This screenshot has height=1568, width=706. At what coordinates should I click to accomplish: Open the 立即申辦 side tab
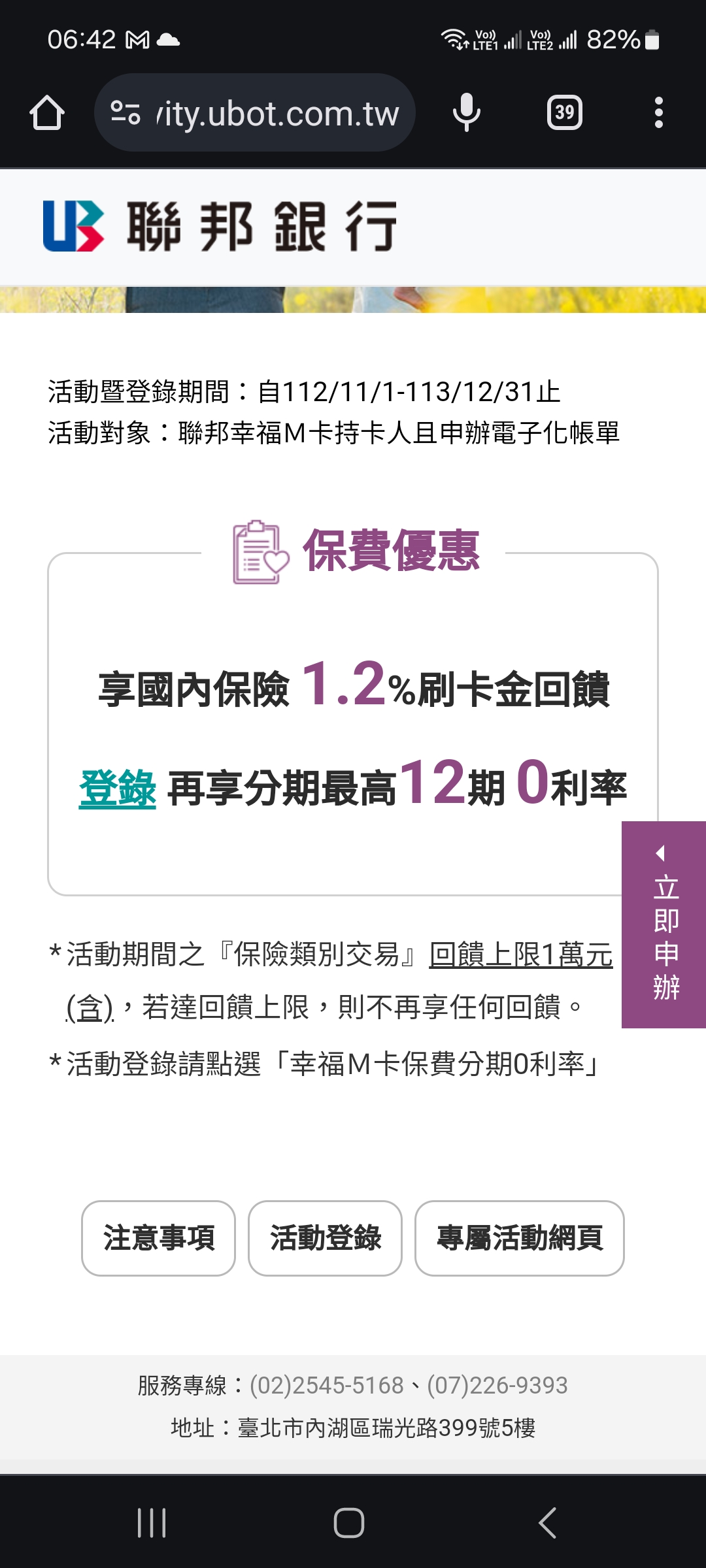(664, 924)
